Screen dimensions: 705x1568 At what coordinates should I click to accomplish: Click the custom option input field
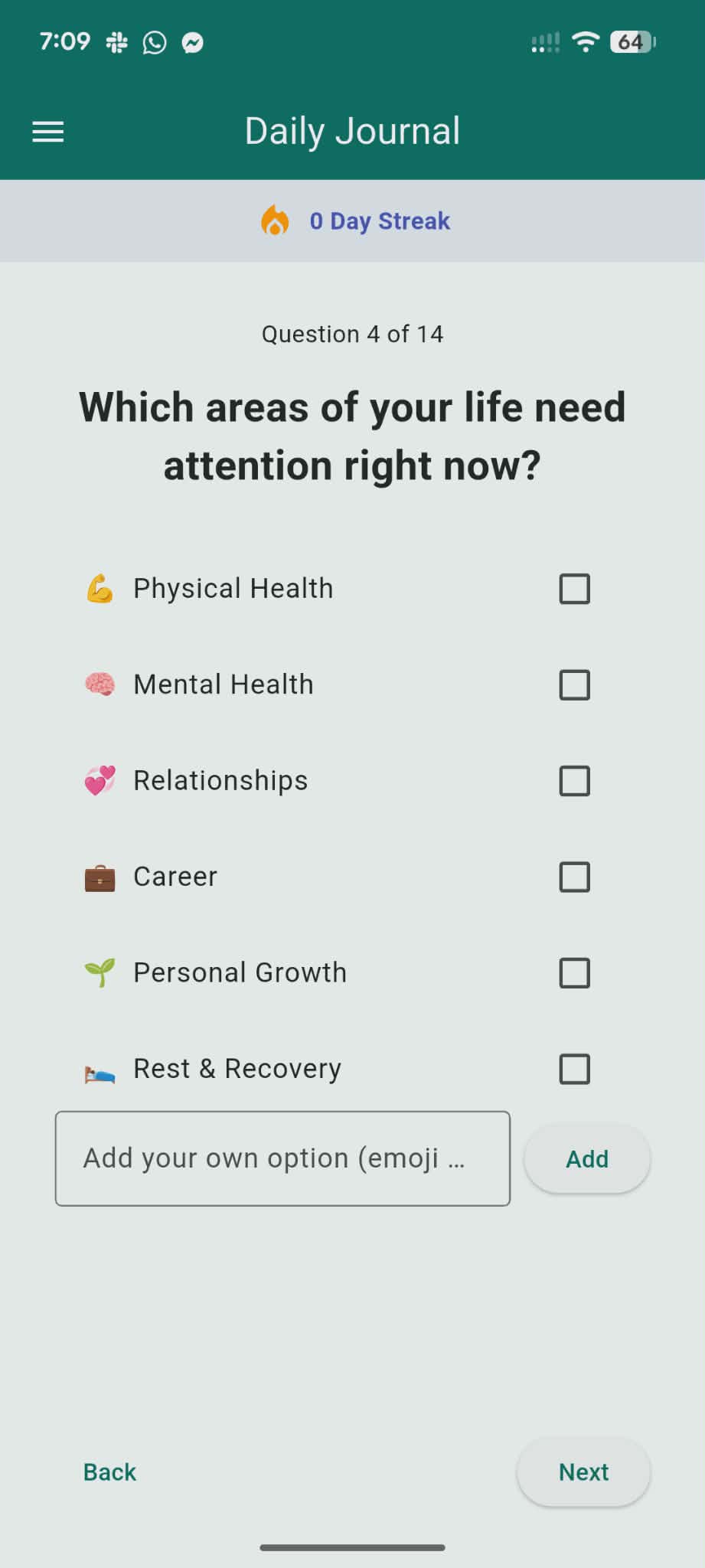pos(282,1158)
